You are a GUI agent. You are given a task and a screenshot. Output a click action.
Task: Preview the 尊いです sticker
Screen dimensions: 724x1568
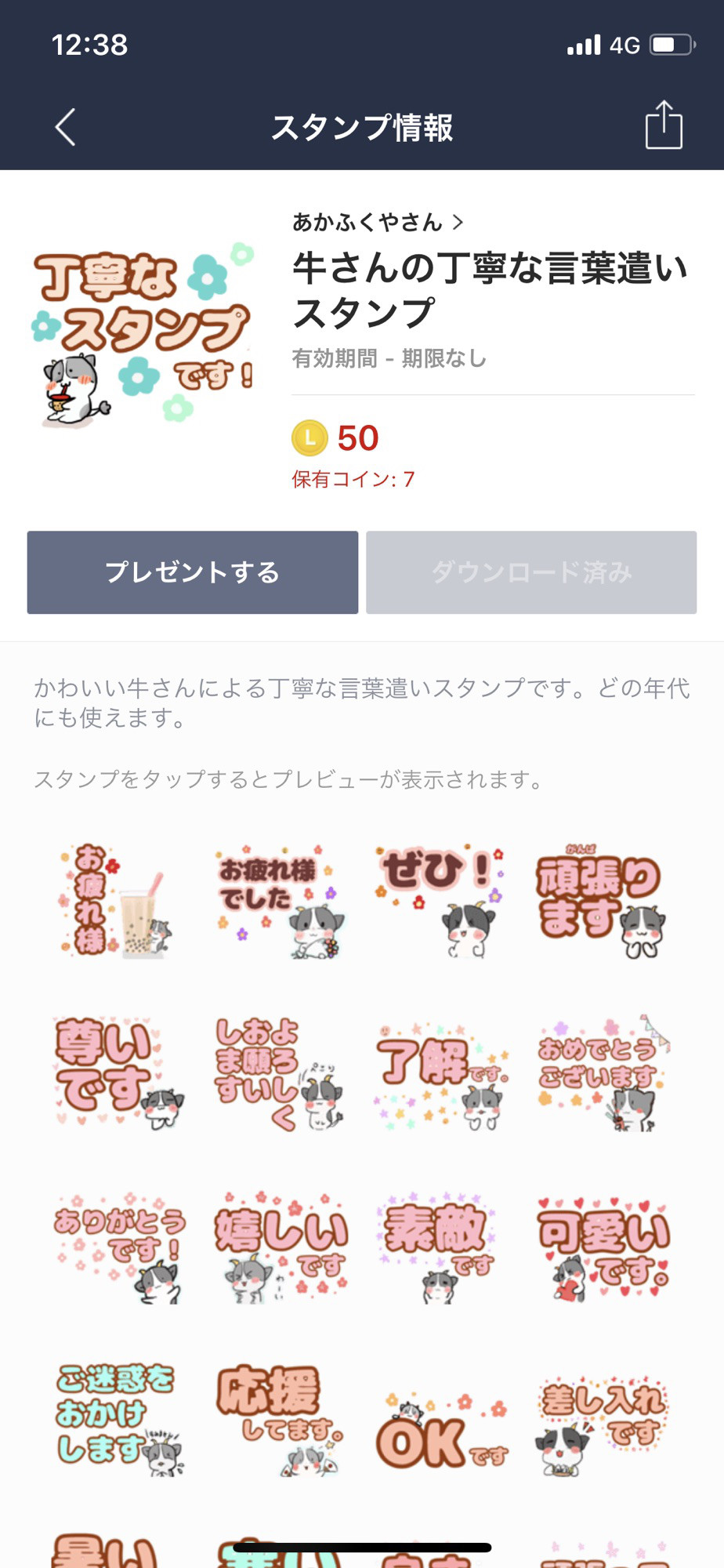118,1073
